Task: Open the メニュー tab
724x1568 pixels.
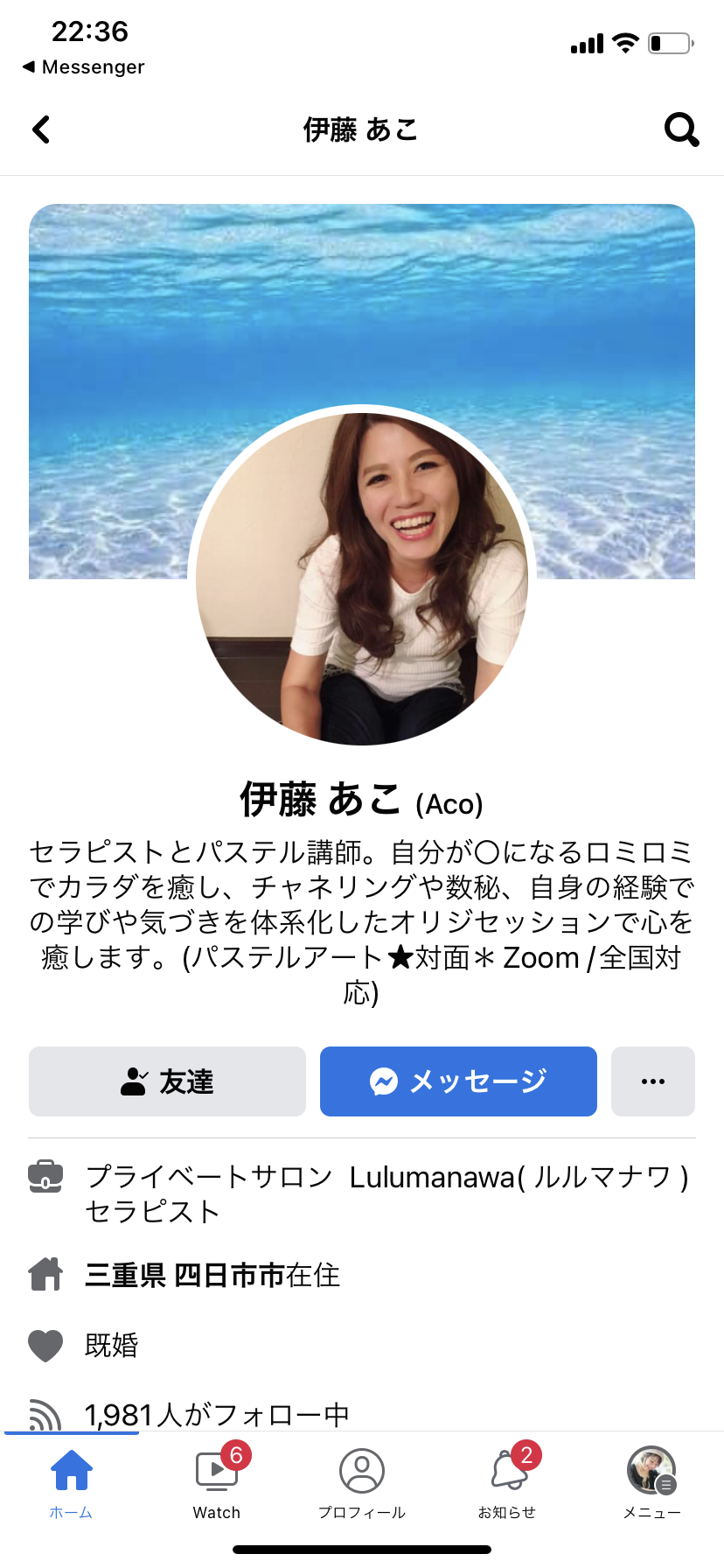Action: point(652,1482)
